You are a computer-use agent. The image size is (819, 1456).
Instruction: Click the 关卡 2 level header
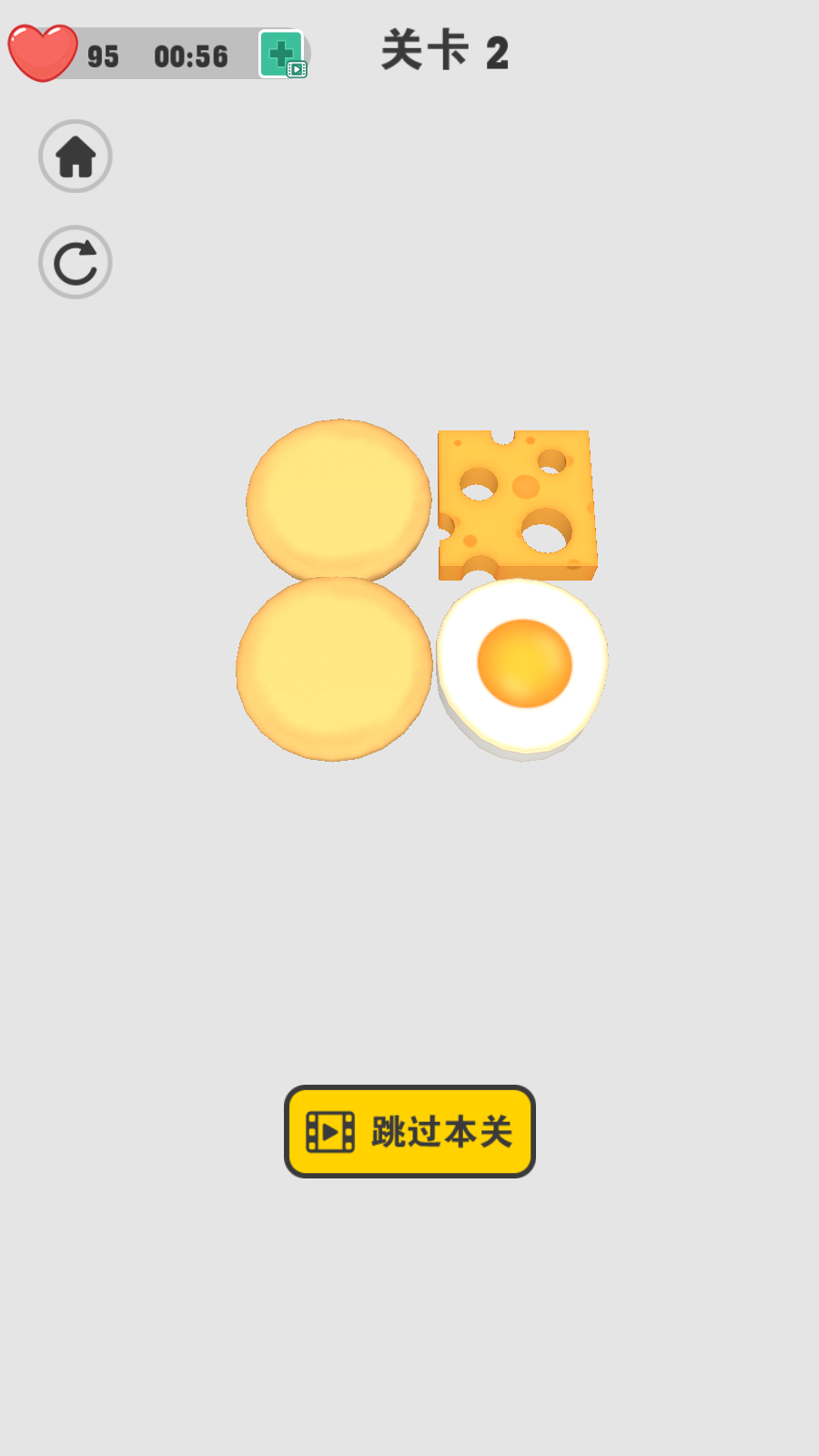pyautogui.click(x=445, y=52)
